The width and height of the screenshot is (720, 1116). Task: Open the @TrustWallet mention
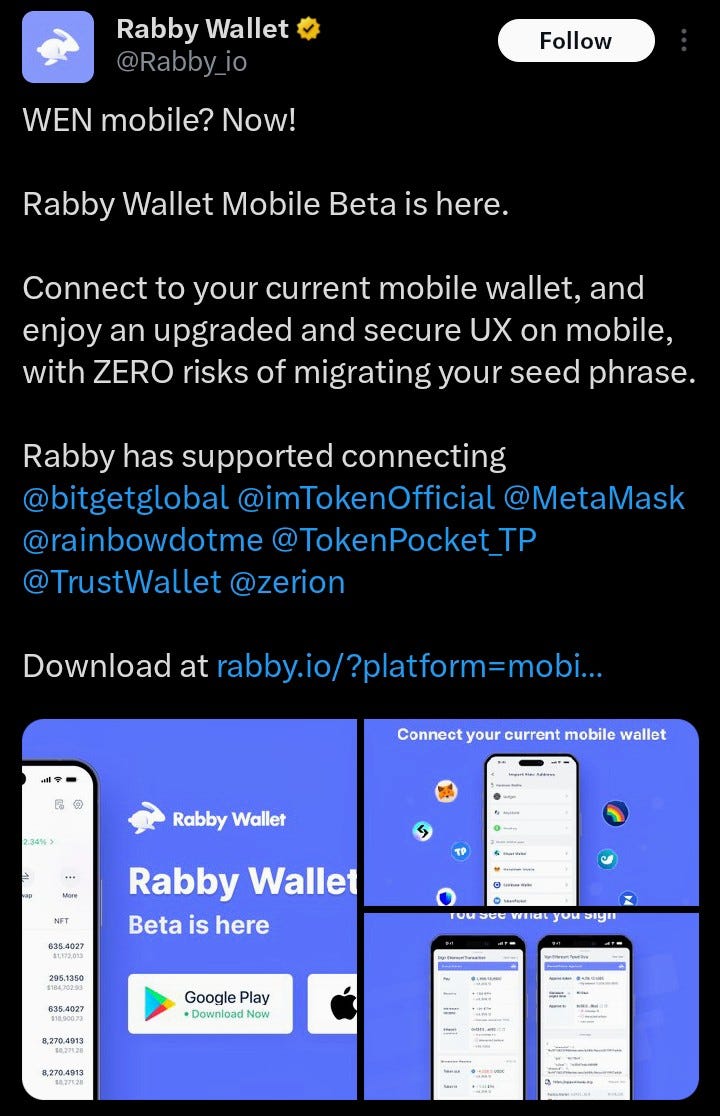point(121,581)
